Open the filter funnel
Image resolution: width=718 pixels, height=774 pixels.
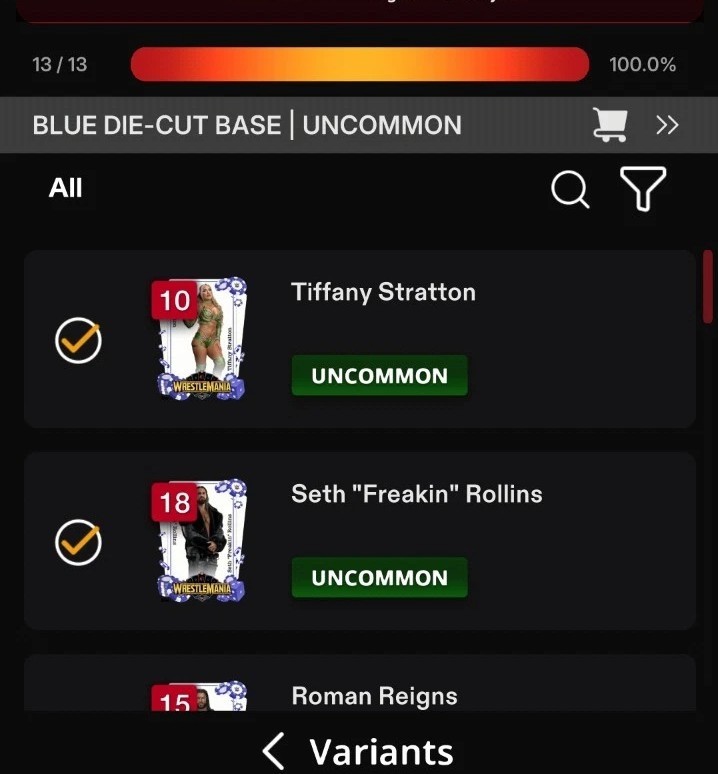[x=643, y=188]
